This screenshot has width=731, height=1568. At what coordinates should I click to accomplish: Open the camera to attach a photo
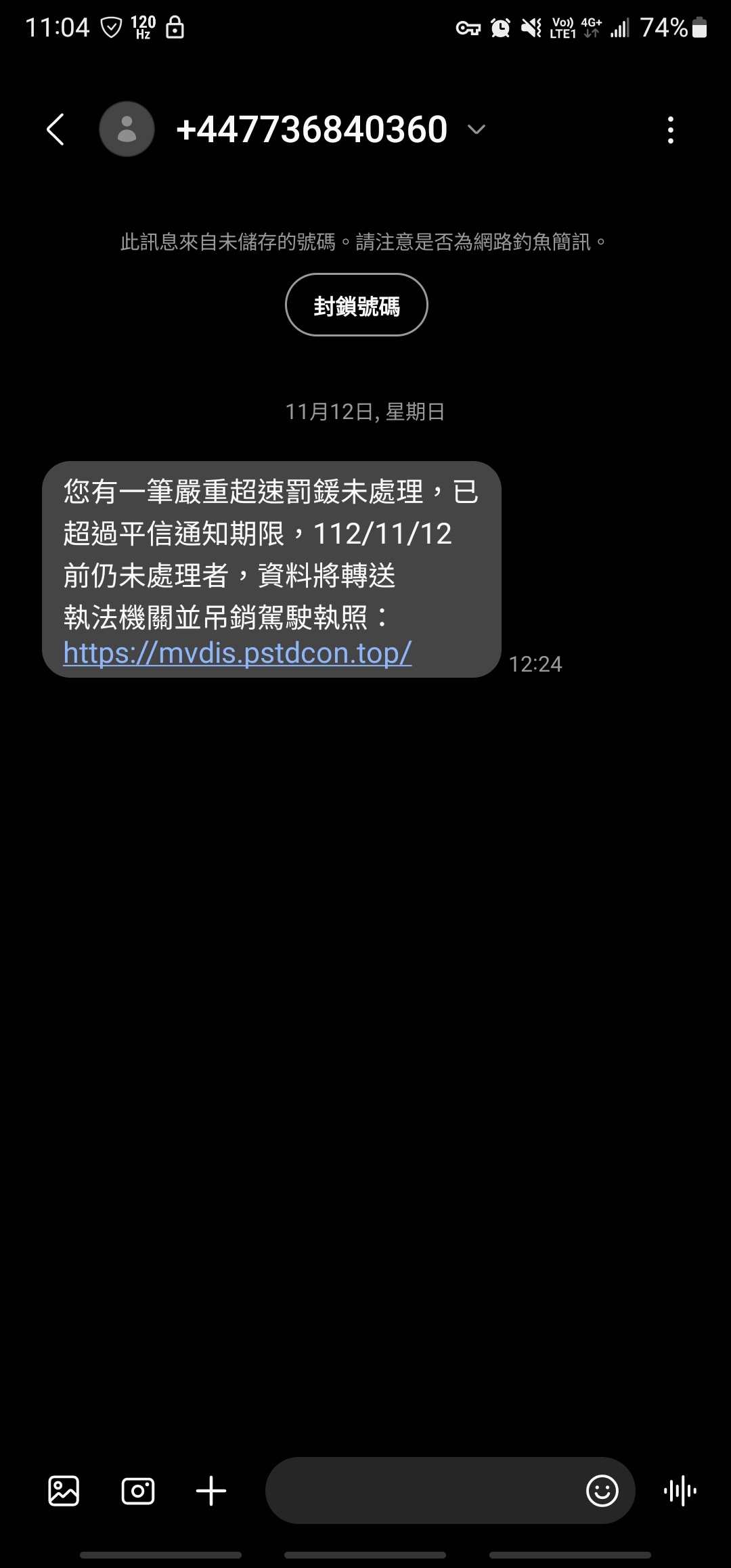tap(138, 1491)
